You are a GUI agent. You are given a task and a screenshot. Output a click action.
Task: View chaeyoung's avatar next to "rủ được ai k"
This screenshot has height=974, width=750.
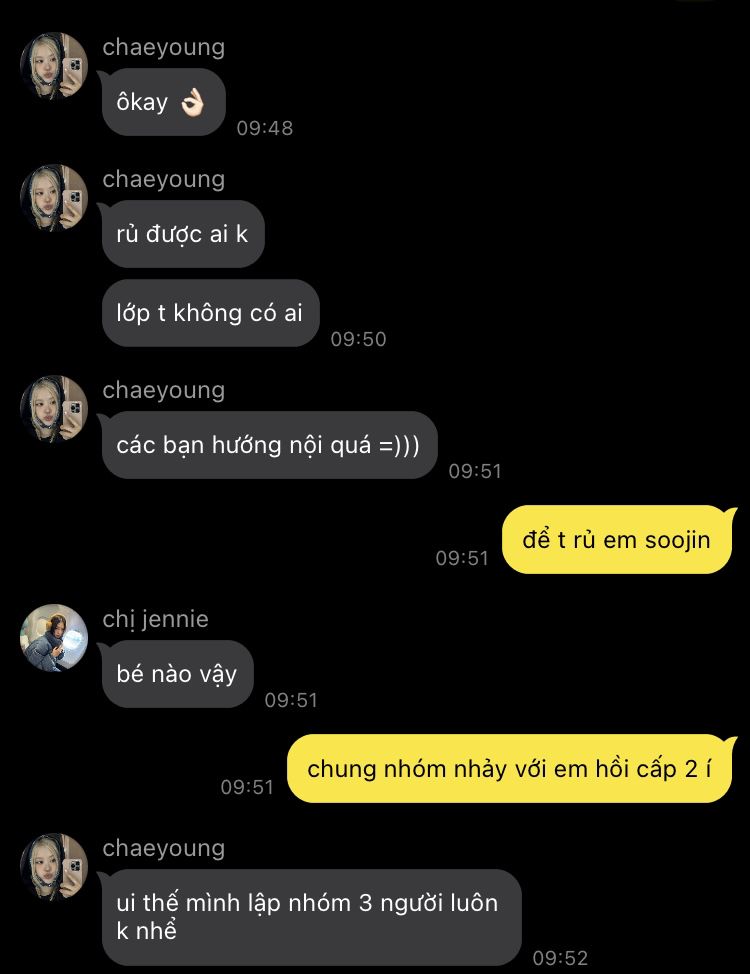(x=54, y=199)
